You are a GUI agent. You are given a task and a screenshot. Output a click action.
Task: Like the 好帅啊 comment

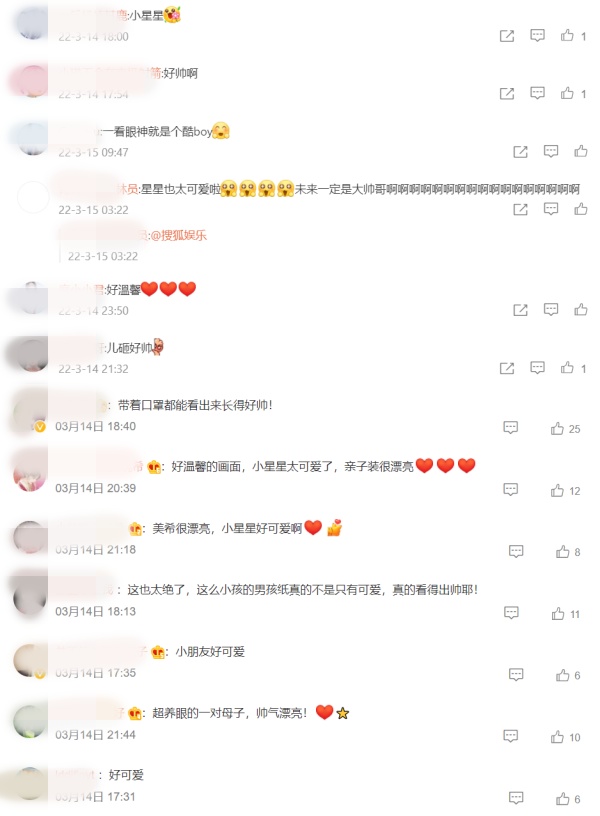tap(567, 93)
